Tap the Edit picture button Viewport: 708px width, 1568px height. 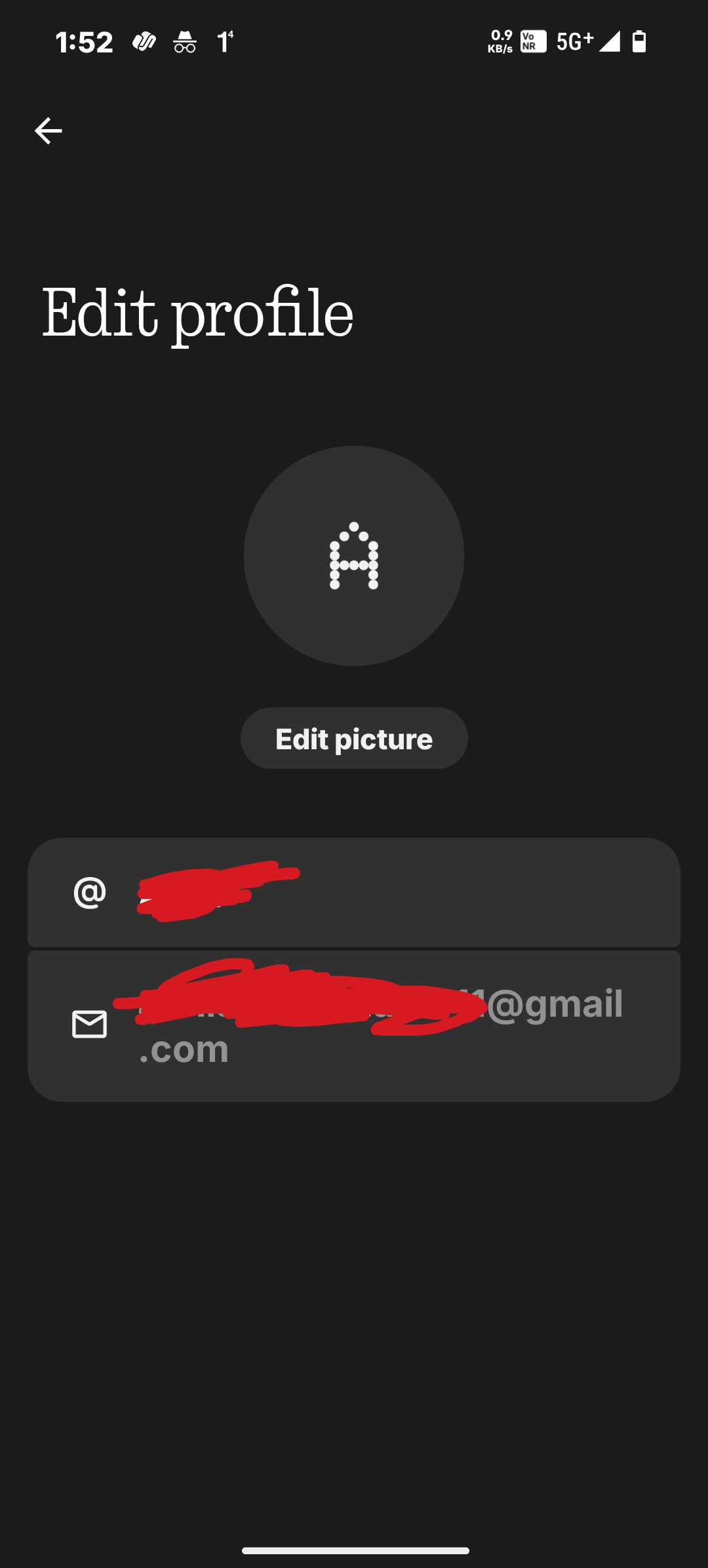coord(354,738)
